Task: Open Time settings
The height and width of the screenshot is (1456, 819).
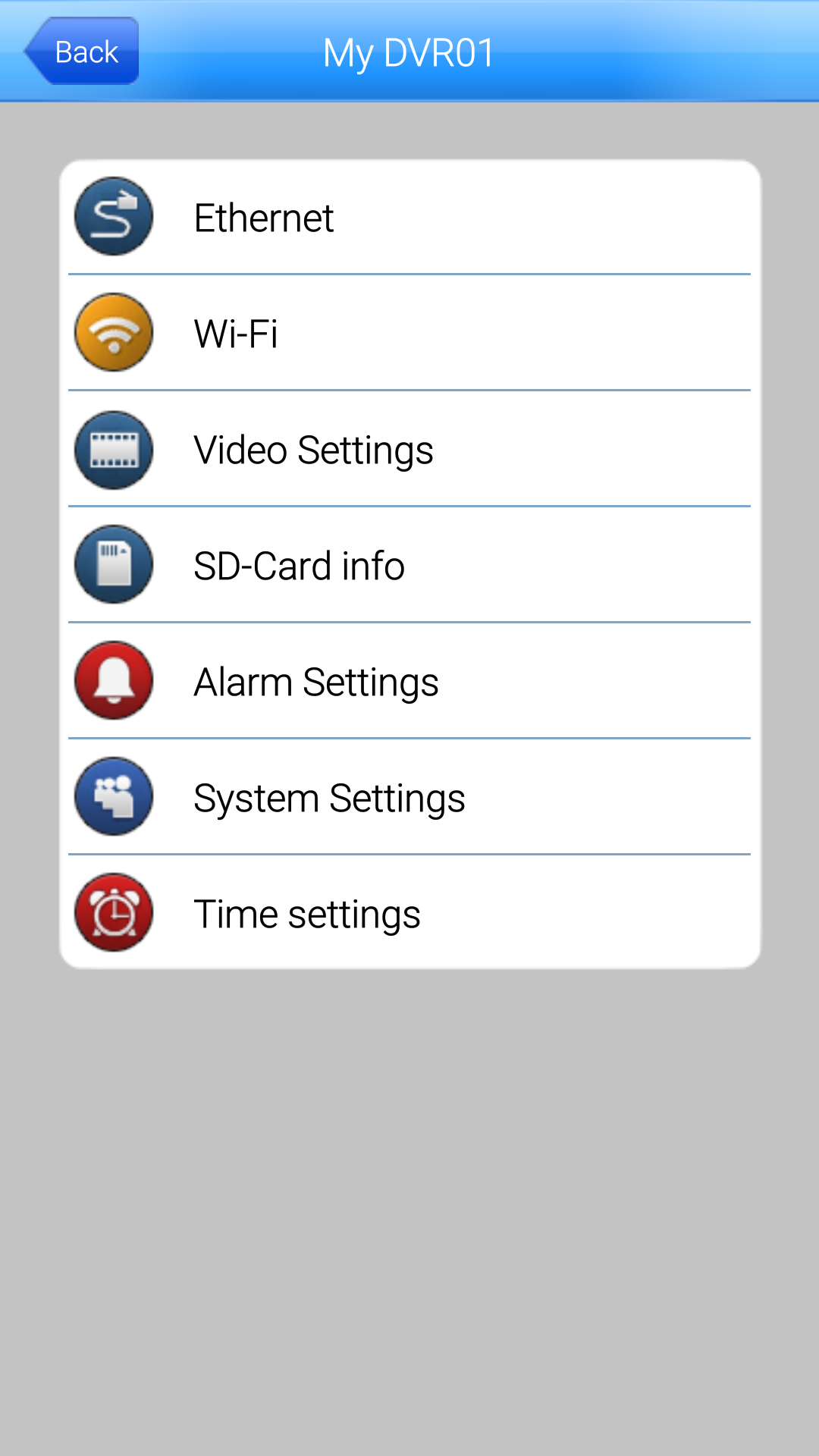Action: point(409,912)
